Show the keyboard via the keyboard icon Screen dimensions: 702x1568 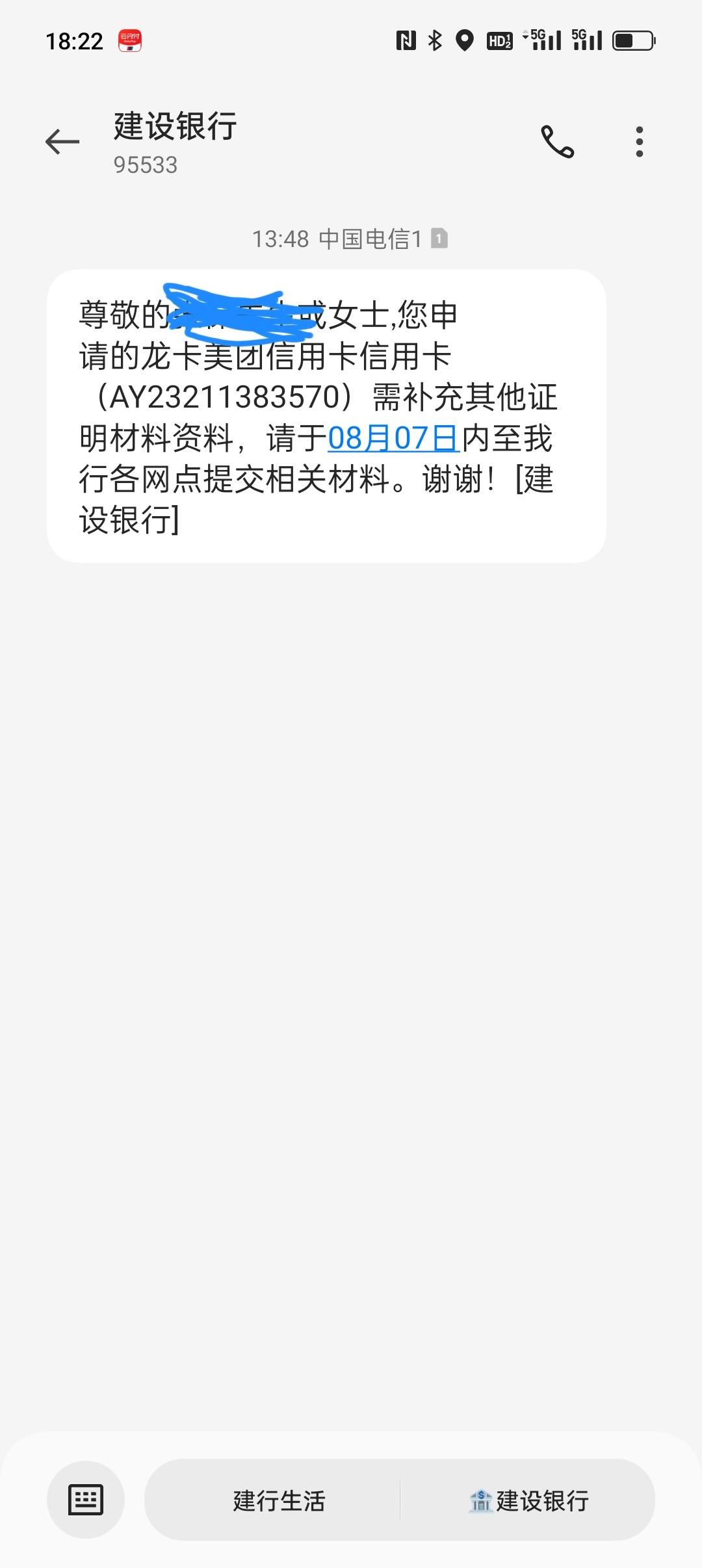click(86, 1500)
